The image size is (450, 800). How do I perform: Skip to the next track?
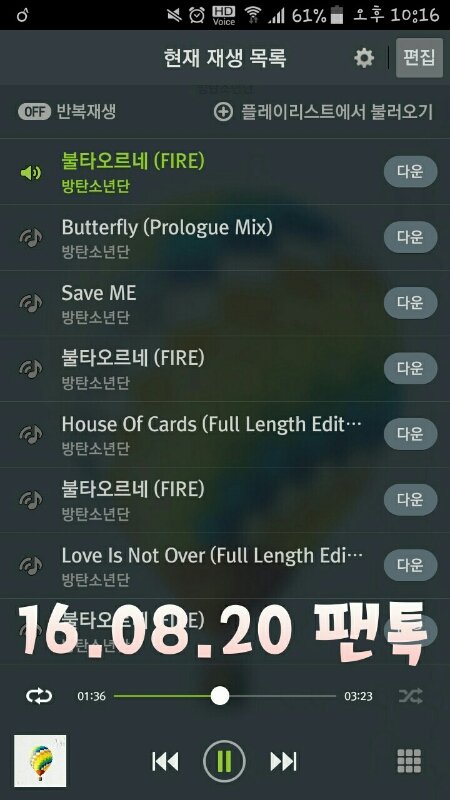click(283, 762)
